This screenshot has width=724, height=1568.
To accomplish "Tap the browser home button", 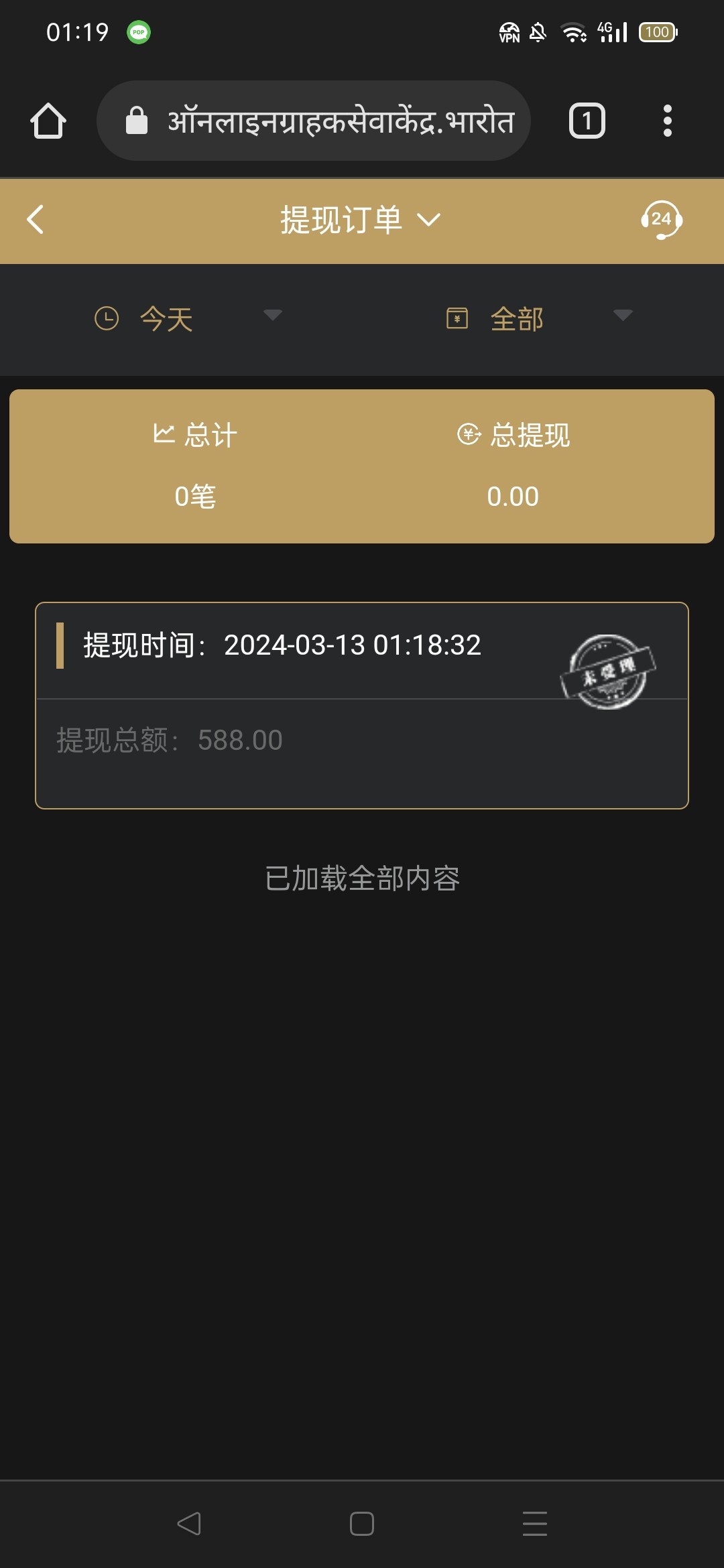I will [x=48, y=121].
